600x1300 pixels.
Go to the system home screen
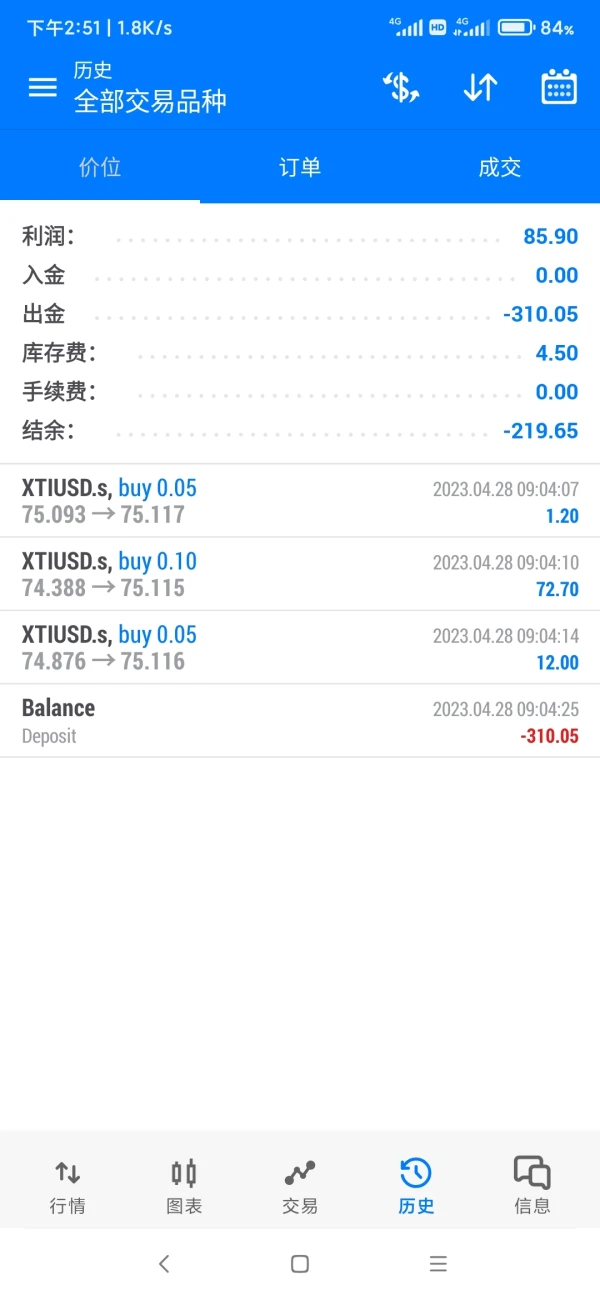point(300,1264)
